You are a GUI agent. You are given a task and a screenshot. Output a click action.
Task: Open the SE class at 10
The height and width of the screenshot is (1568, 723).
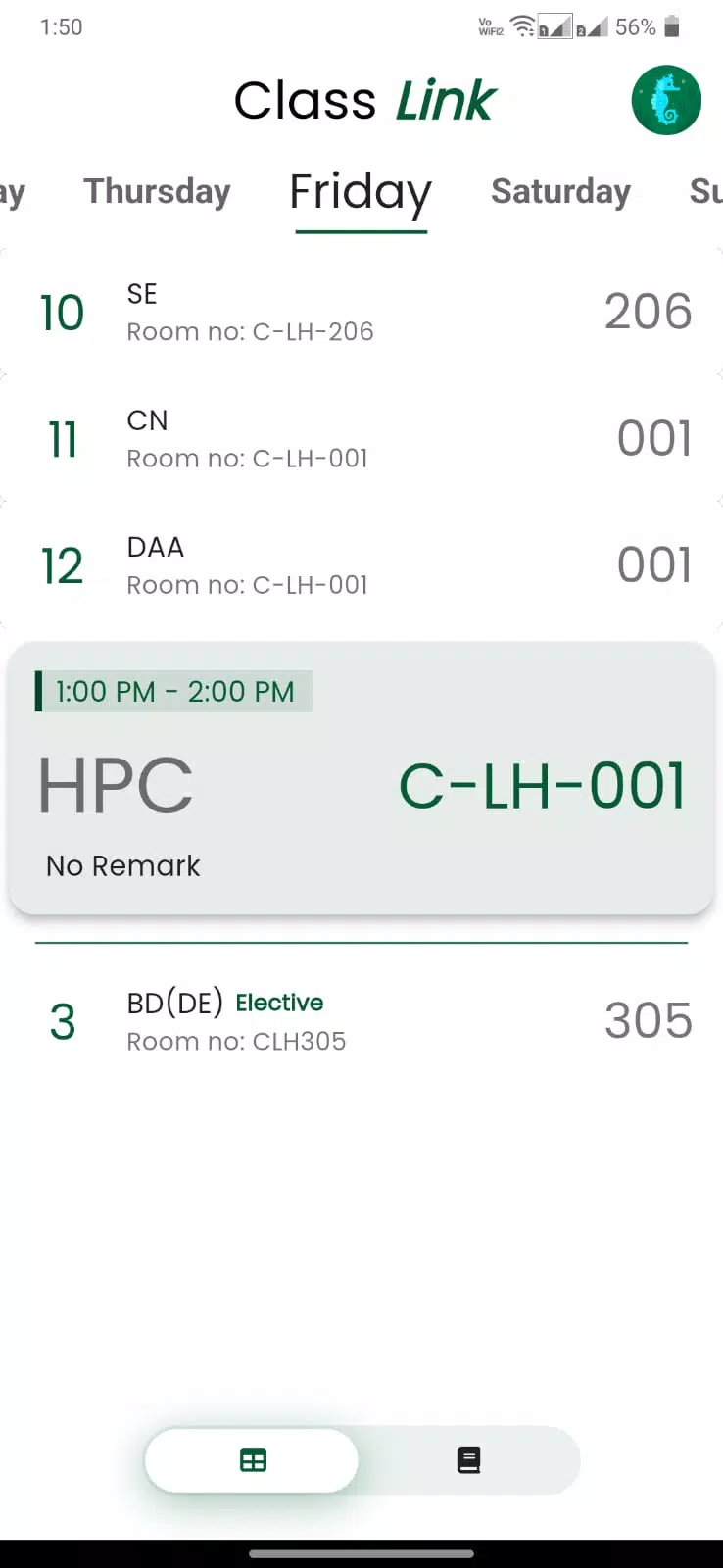(361, 313)
